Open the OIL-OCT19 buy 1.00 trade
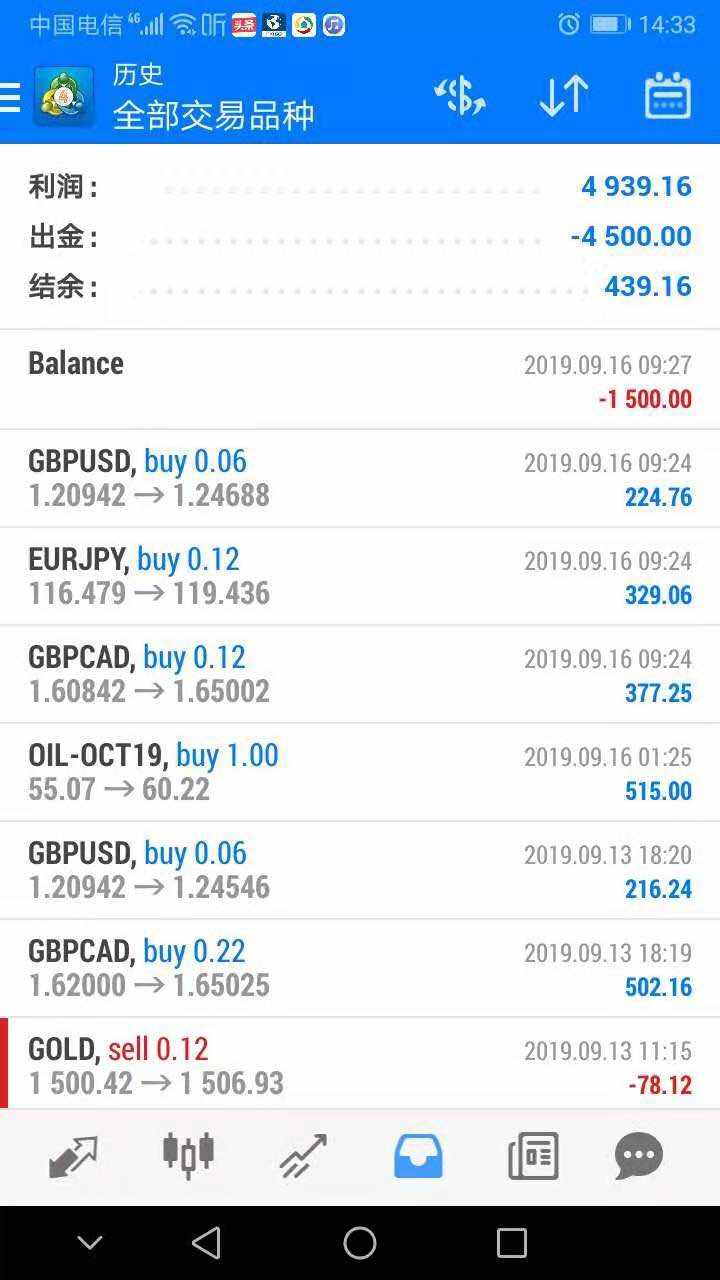Viewport: 720px width, 1280px height. click(x=360, y=772)
